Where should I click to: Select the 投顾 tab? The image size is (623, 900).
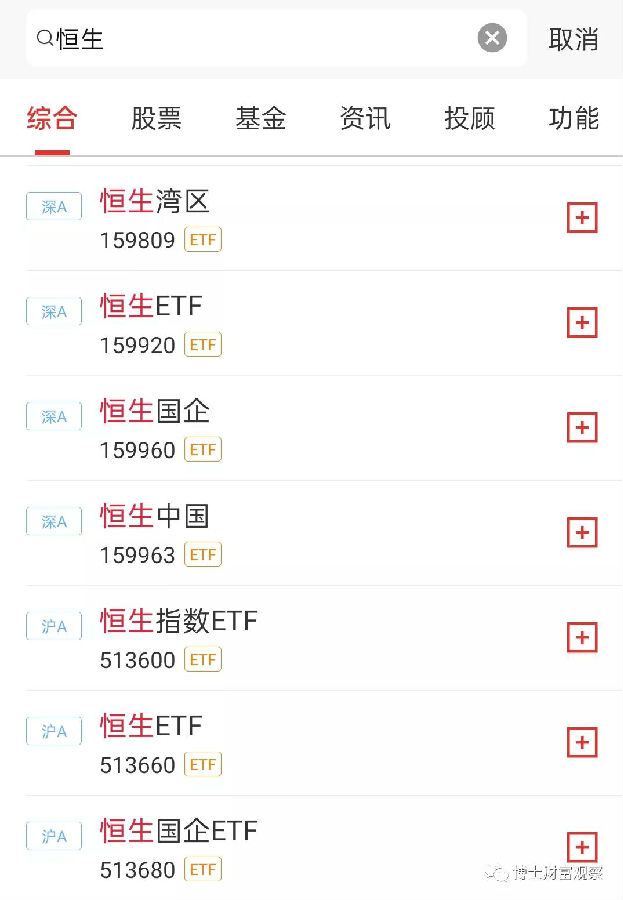(469, 119)
